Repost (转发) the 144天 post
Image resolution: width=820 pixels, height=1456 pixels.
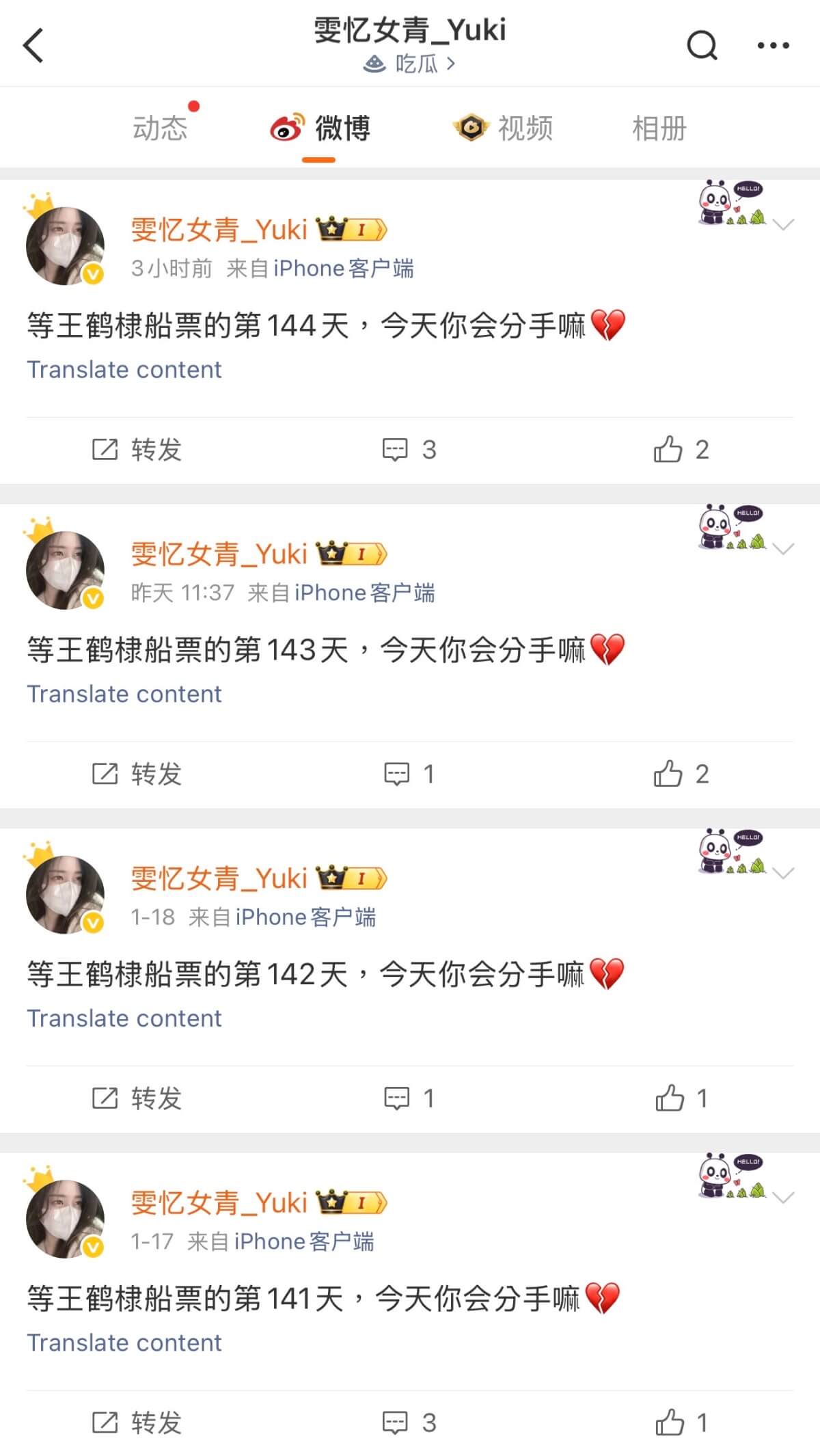click(x=137, y=450)
